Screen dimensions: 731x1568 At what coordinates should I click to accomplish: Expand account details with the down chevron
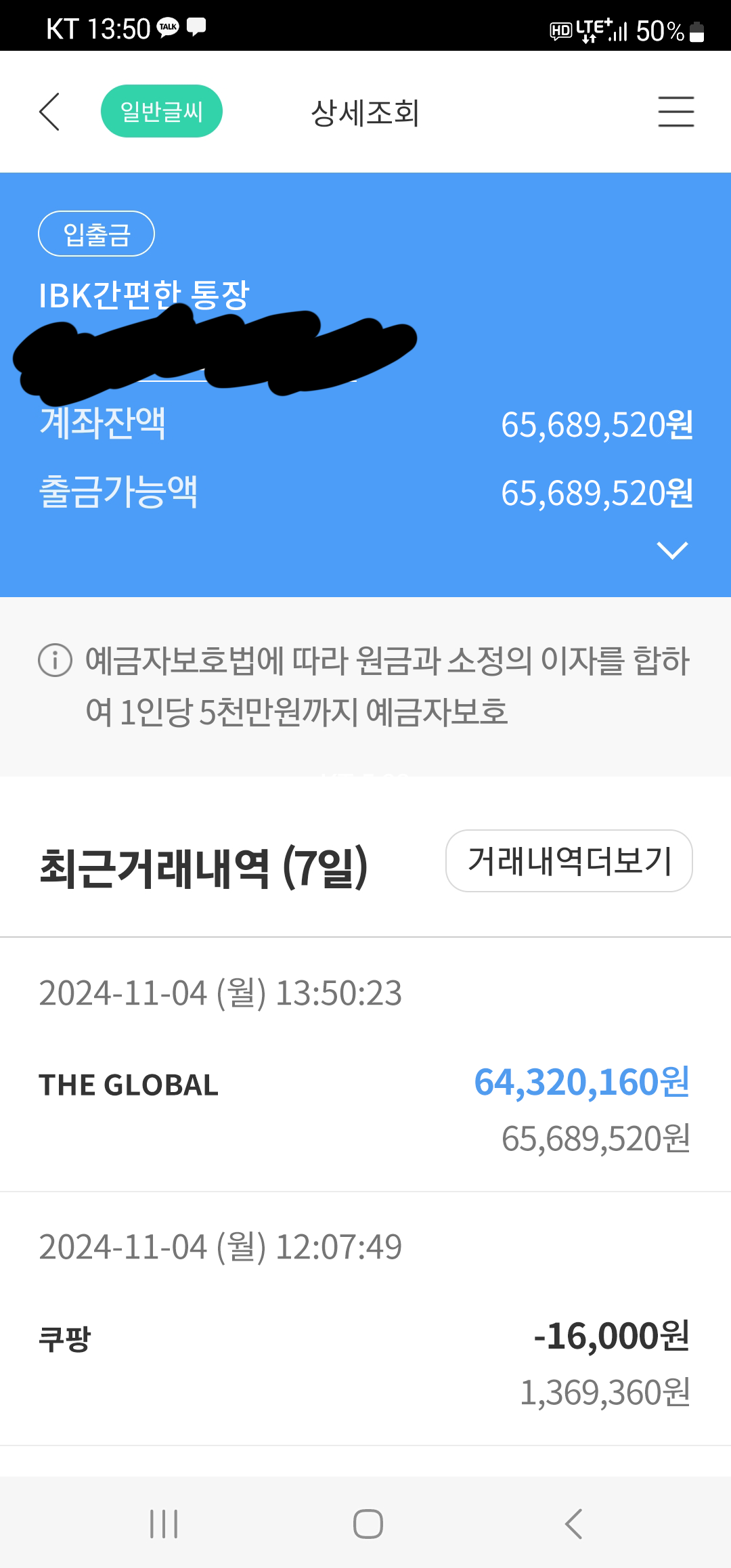pos(672,550)
